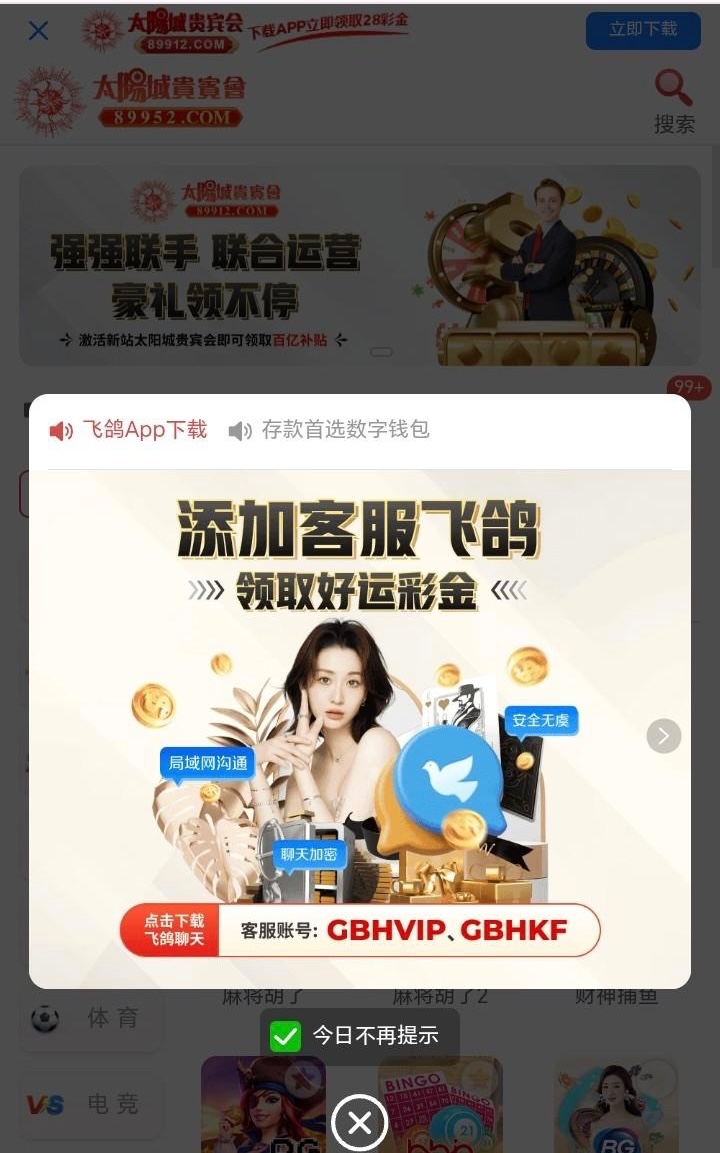The width and height of the screenshot is (720, 1153).
Task: Tap the 立即下载 download button
Action: (x=642, y=30)
